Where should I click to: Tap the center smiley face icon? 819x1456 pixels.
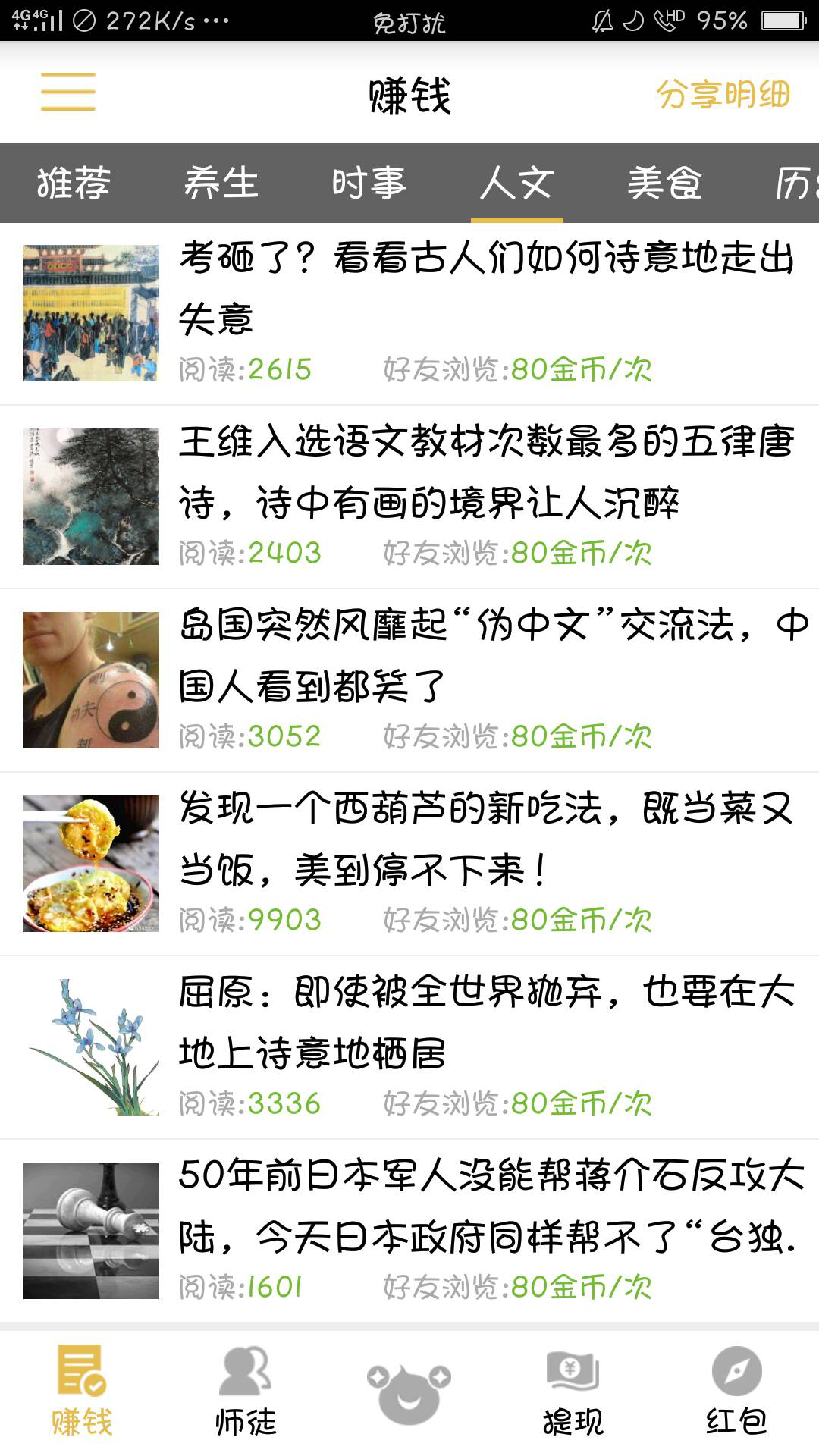coord(409,1384)
